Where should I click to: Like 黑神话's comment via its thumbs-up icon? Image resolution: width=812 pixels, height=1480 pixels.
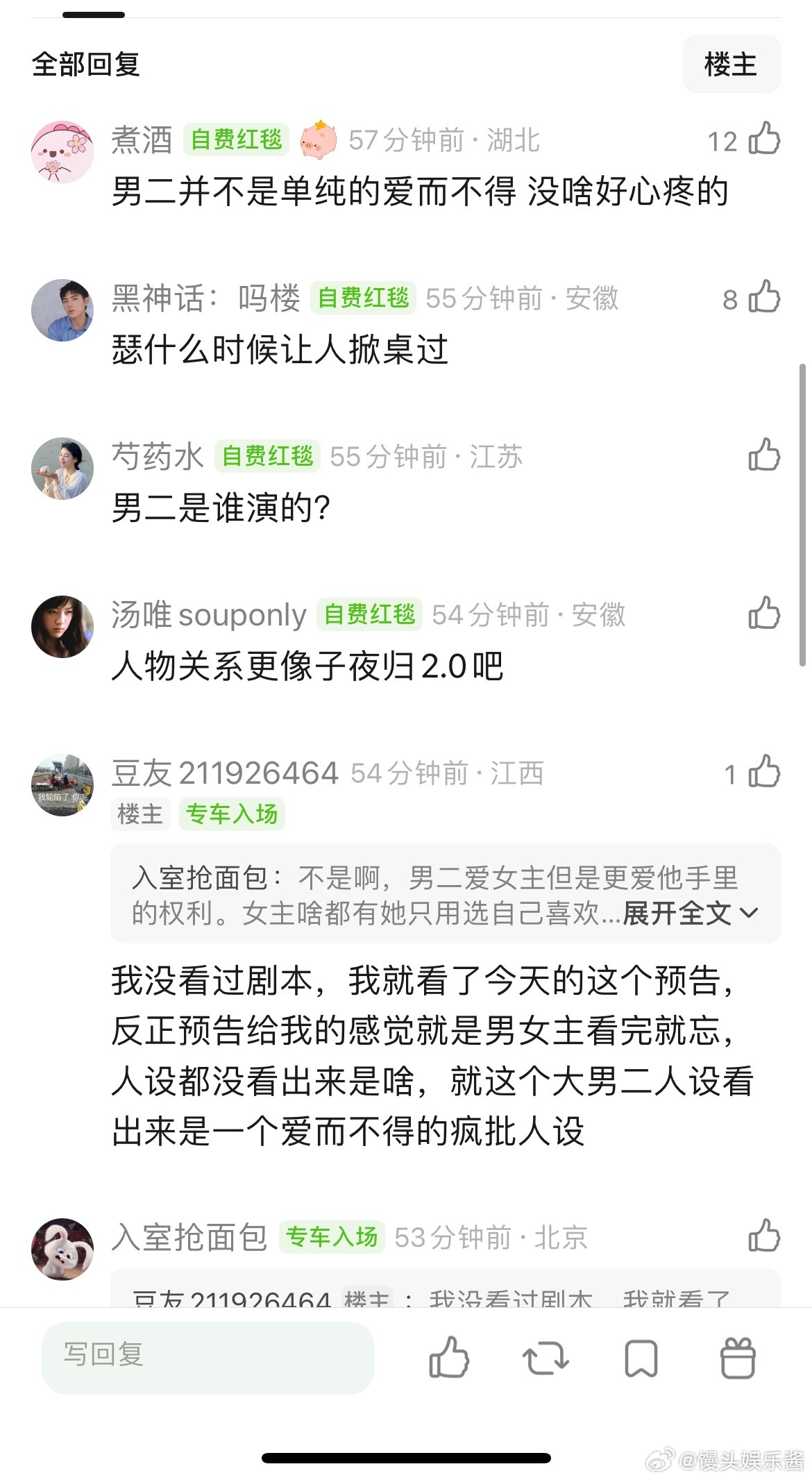tap(766, 298)
